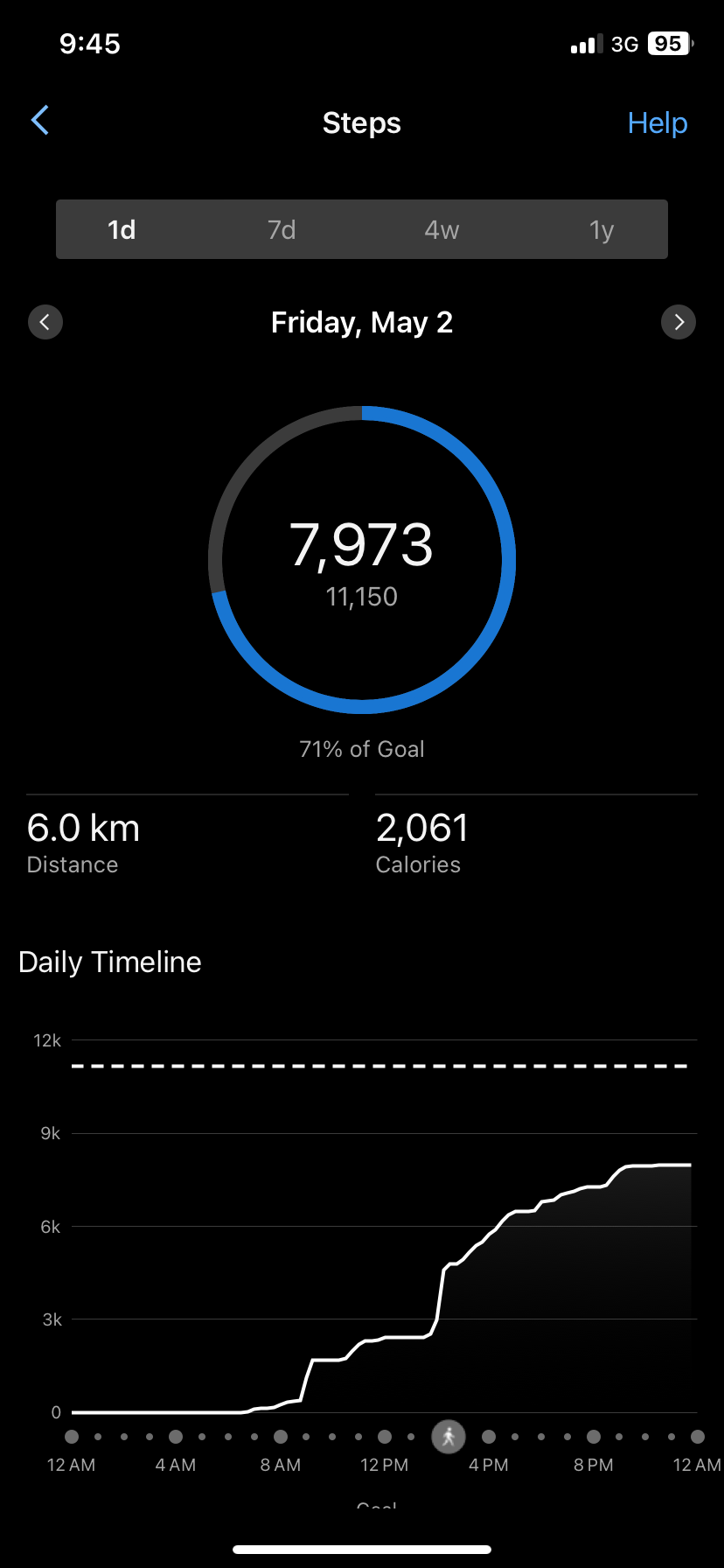
Task: Switch to the 4w view
Action: pos(442,229)
